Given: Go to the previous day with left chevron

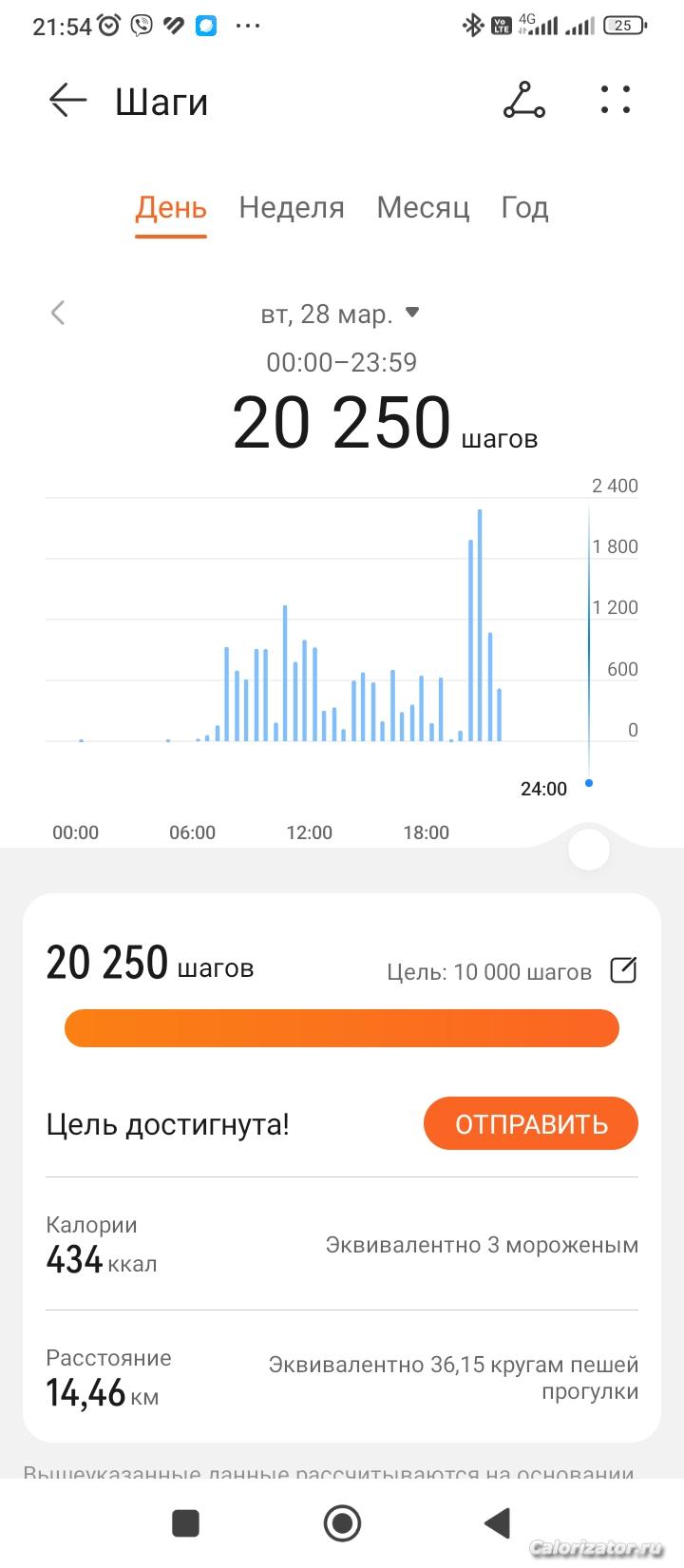Looking at the screenshot, I should 58,313.
